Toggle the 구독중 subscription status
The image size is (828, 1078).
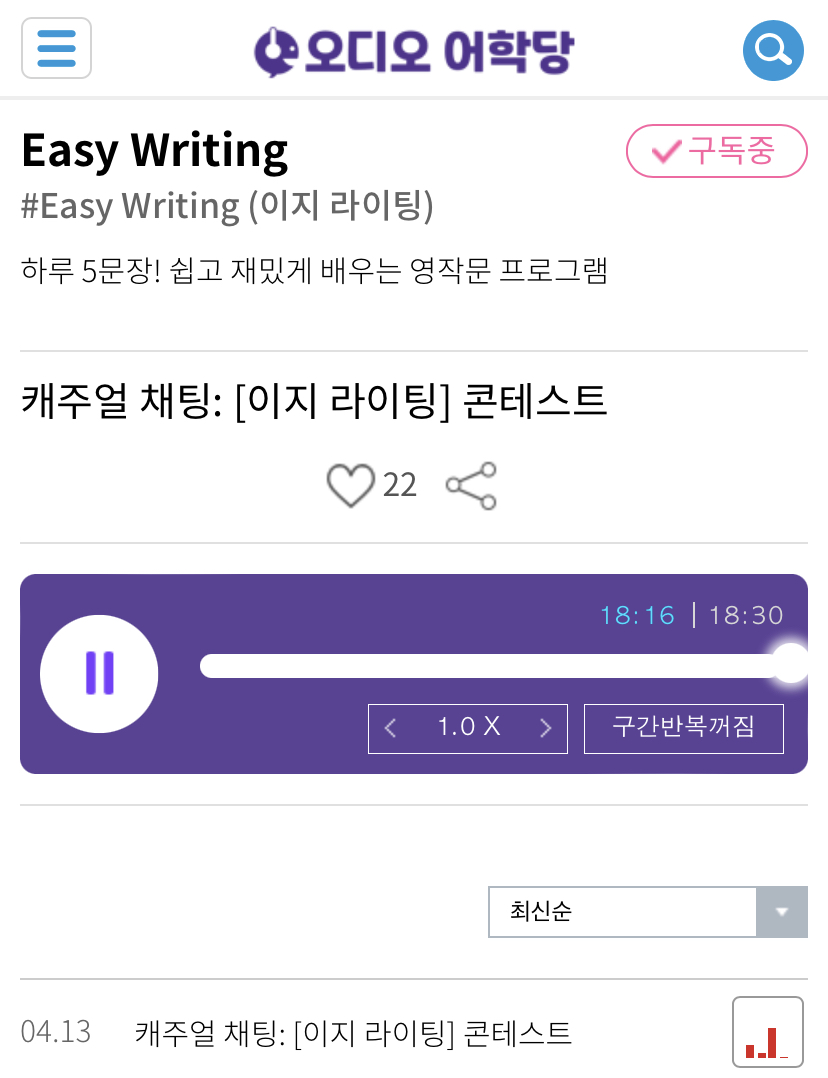pos(716,151)
